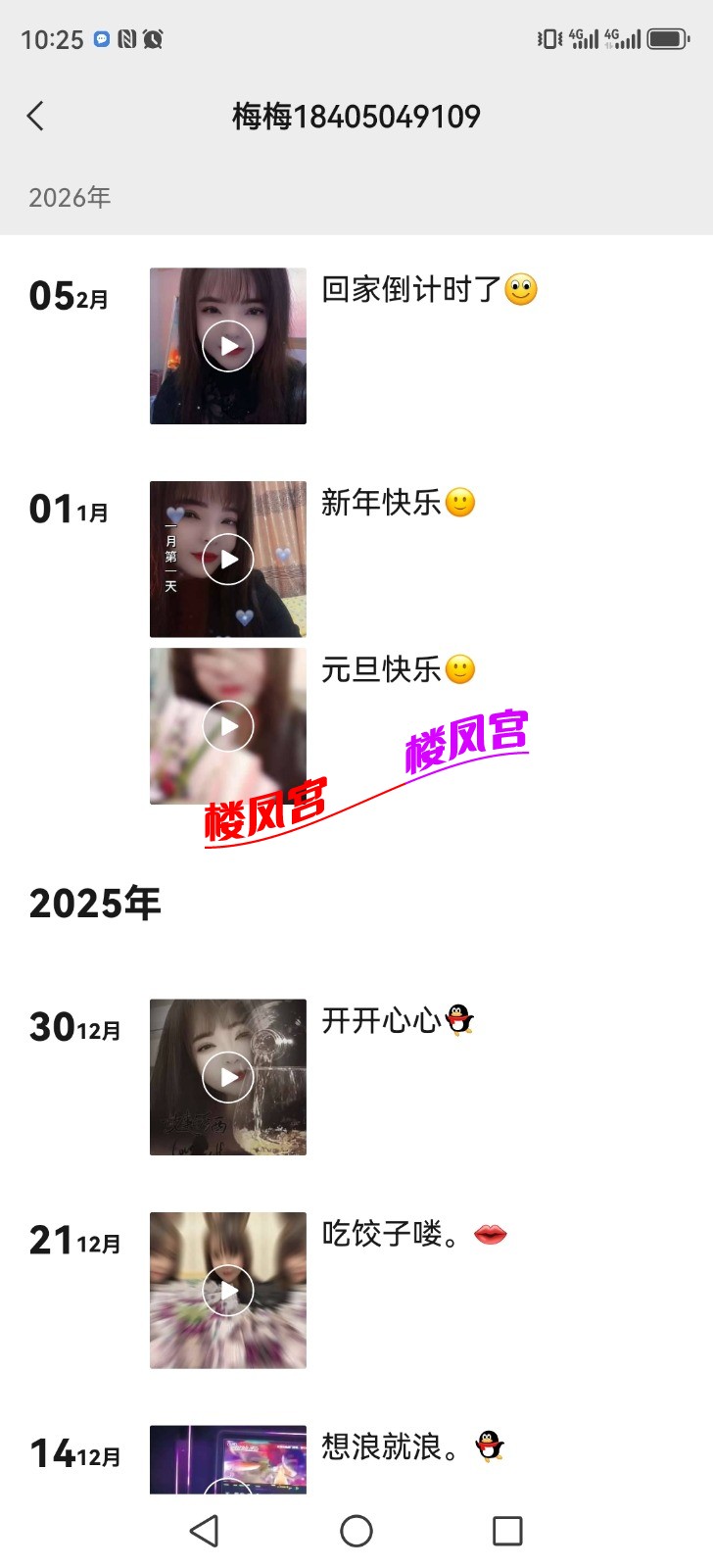Play the blurred "元旦快乐" video
This screenshot has height=1568, width=713.
click(x=227, y=725)
